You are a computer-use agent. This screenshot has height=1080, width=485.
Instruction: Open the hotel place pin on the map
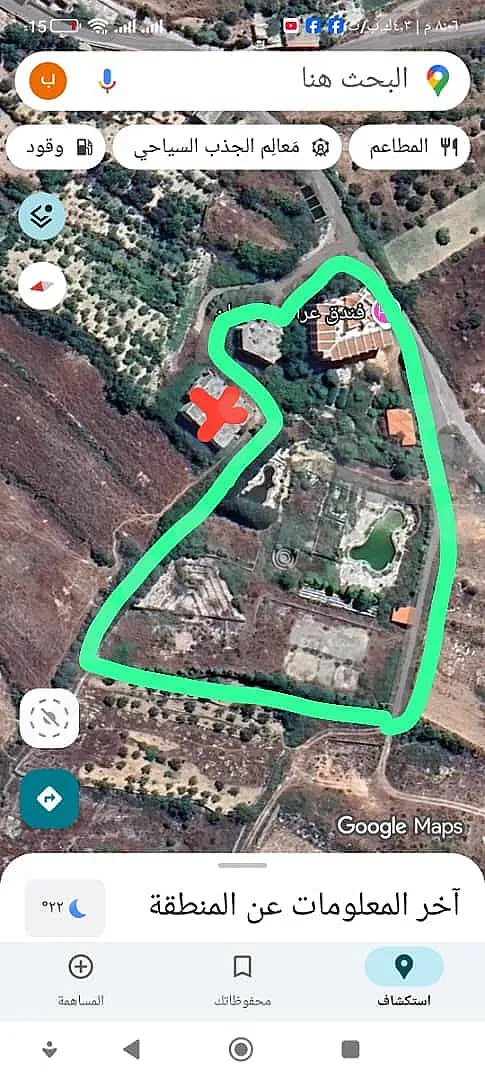click(380, 311)
